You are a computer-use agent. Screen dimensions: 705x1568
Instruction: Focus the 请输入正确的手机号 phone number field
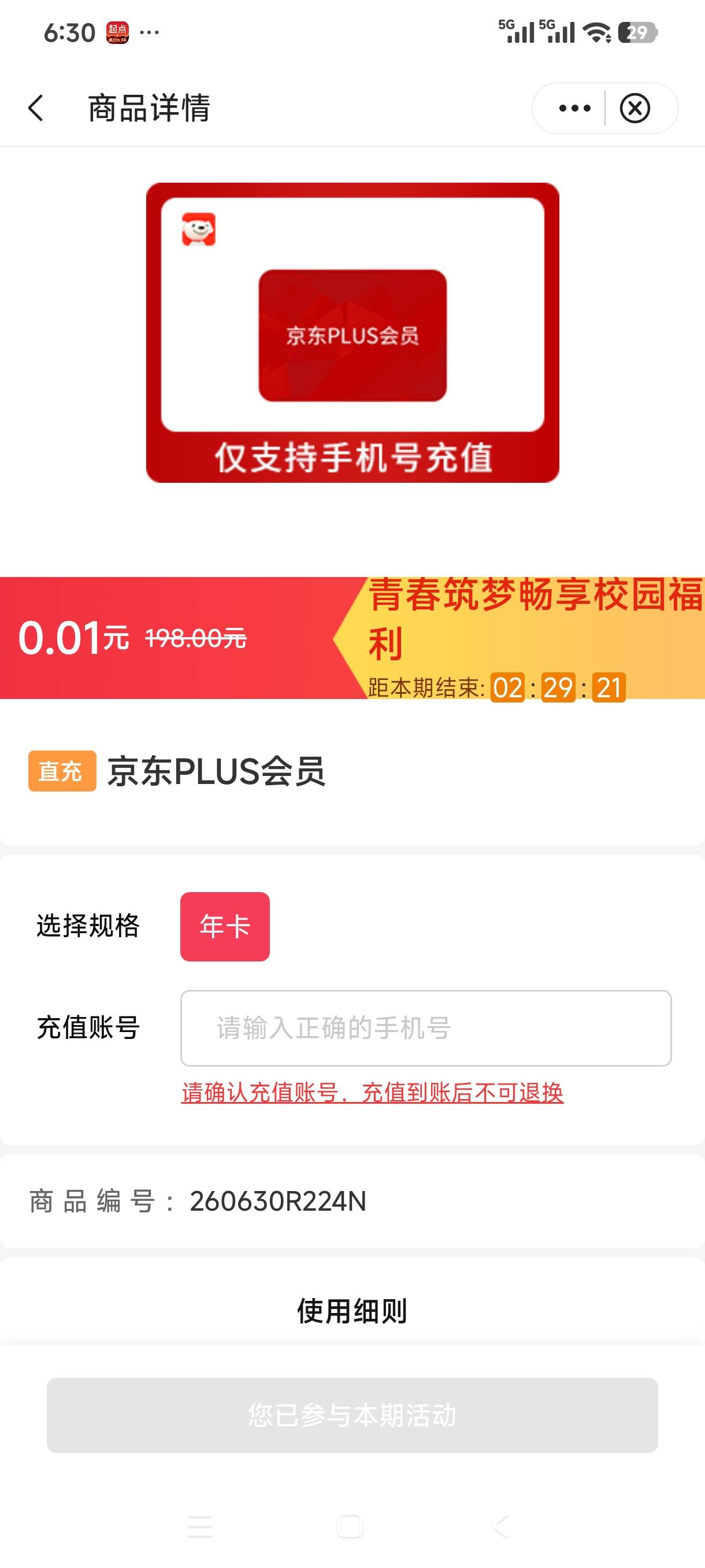point(426,1028)
